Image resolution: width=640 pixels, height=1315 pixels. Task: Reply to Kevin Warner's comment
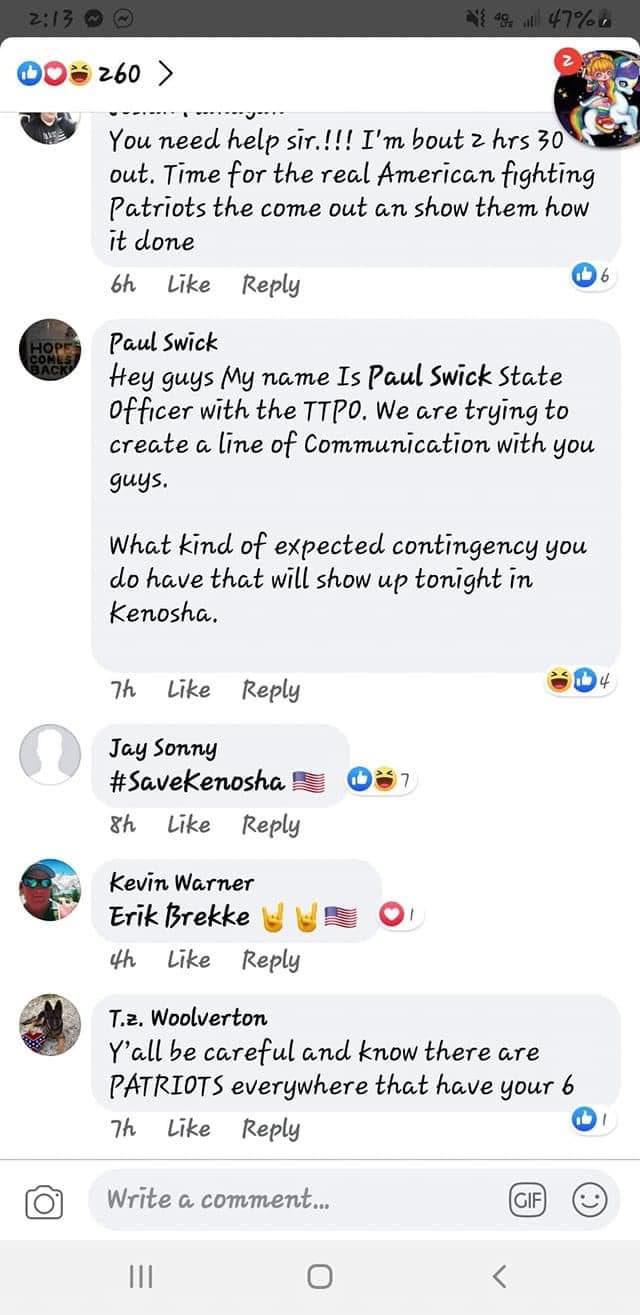click(x=270, y=959)
